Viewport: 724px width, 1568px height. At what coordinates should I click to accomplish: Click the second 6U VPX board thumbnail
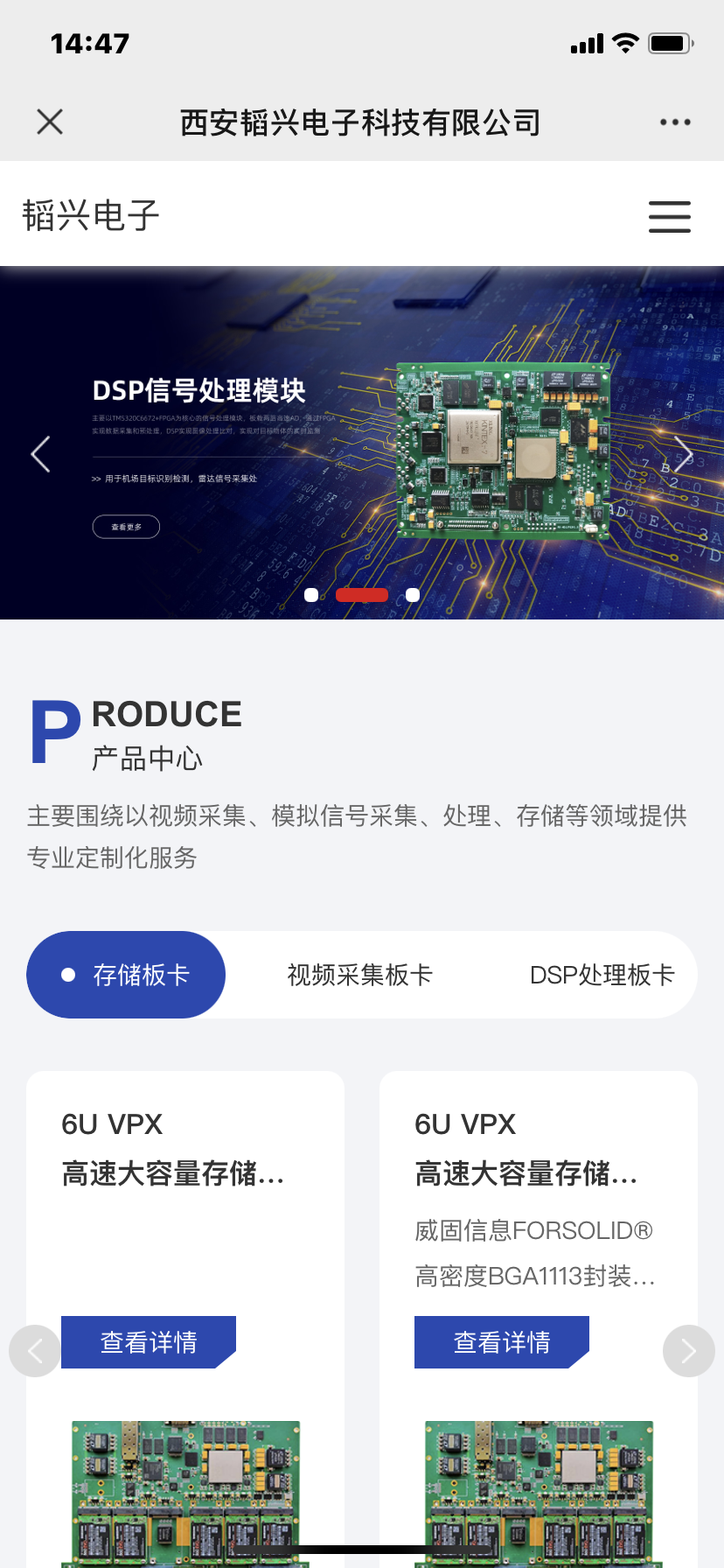(x=538, y=1487)
